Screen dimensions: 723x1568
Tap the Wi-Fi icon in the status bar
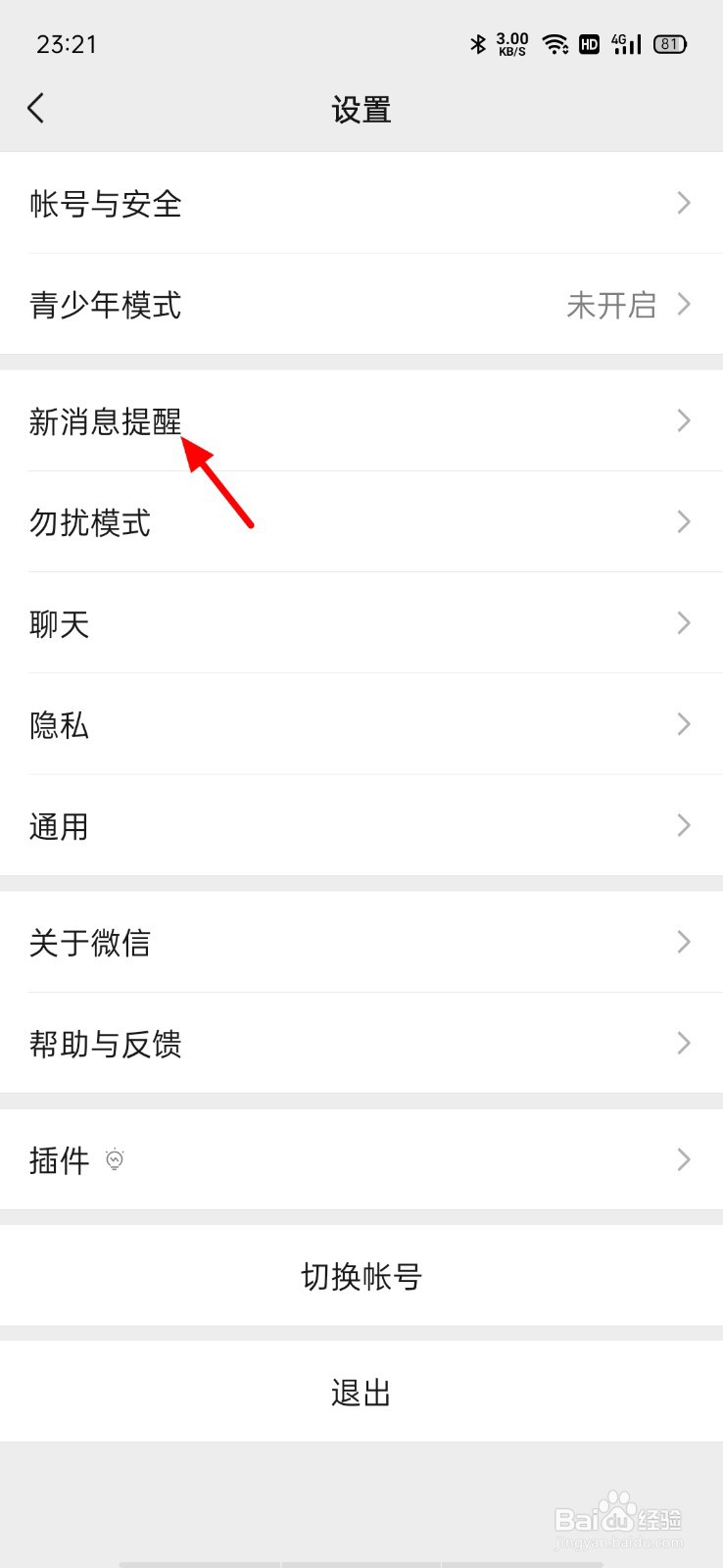pyautogui.click(x=555, y=43)
